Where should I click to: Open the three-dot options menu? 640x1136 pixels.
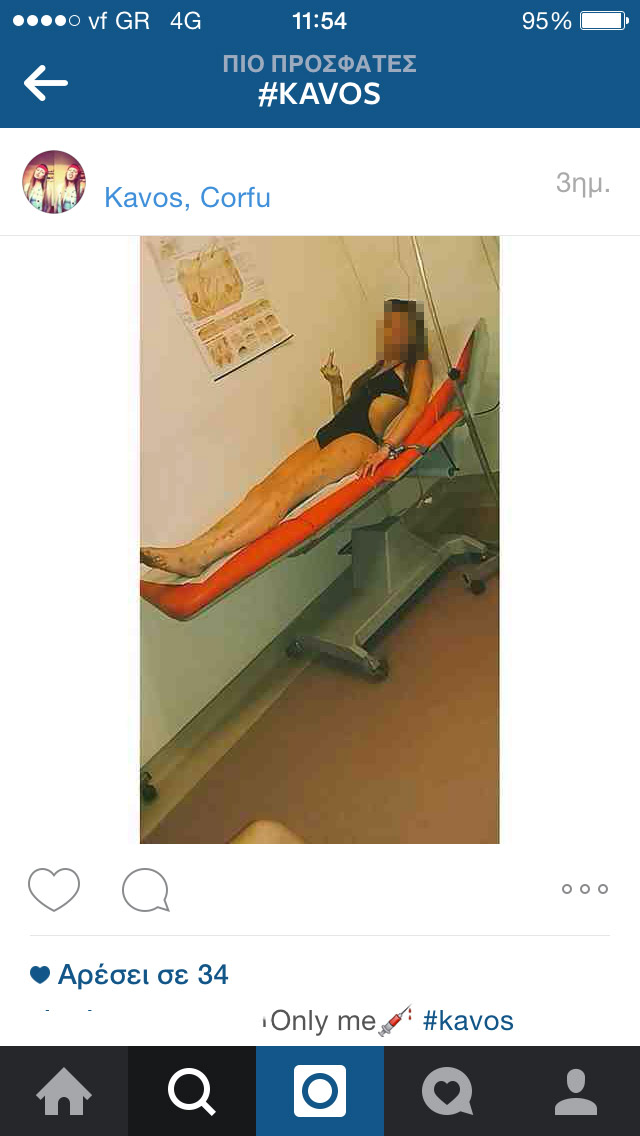pos(585,889)
